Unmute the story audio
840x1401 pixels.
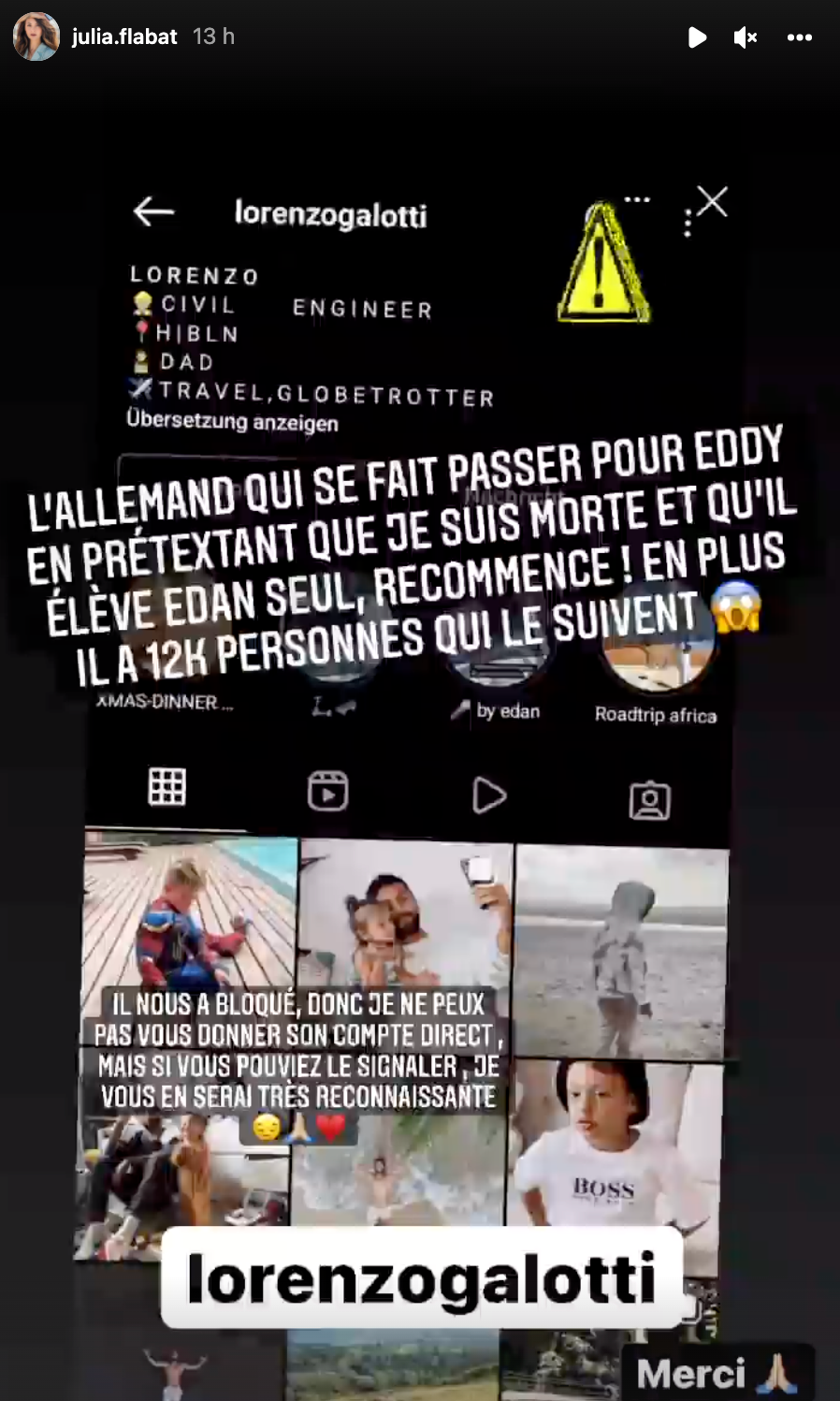coord(746,37)
